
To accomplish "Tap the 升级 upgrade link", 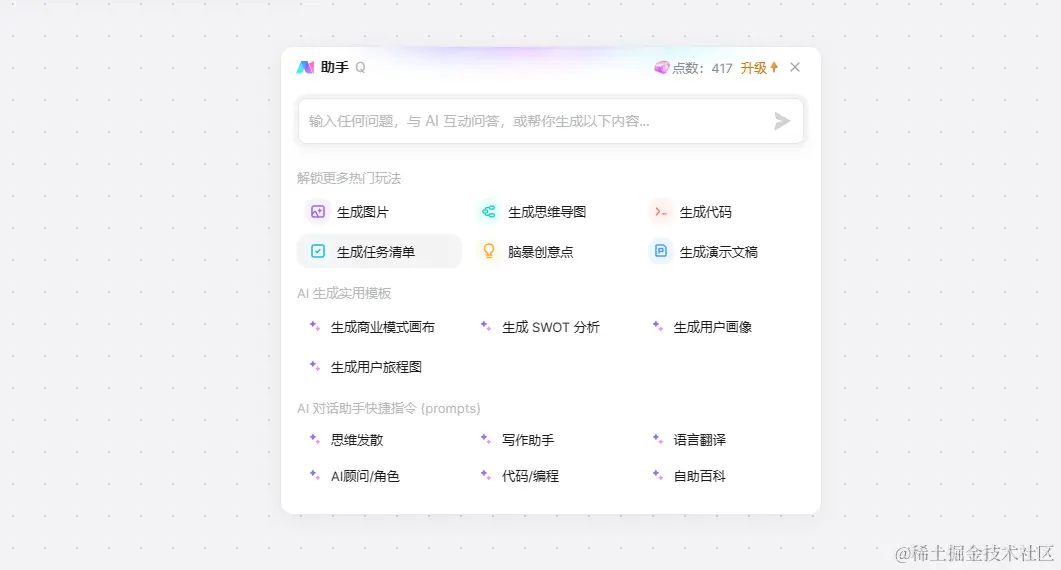I will point(758,68).
